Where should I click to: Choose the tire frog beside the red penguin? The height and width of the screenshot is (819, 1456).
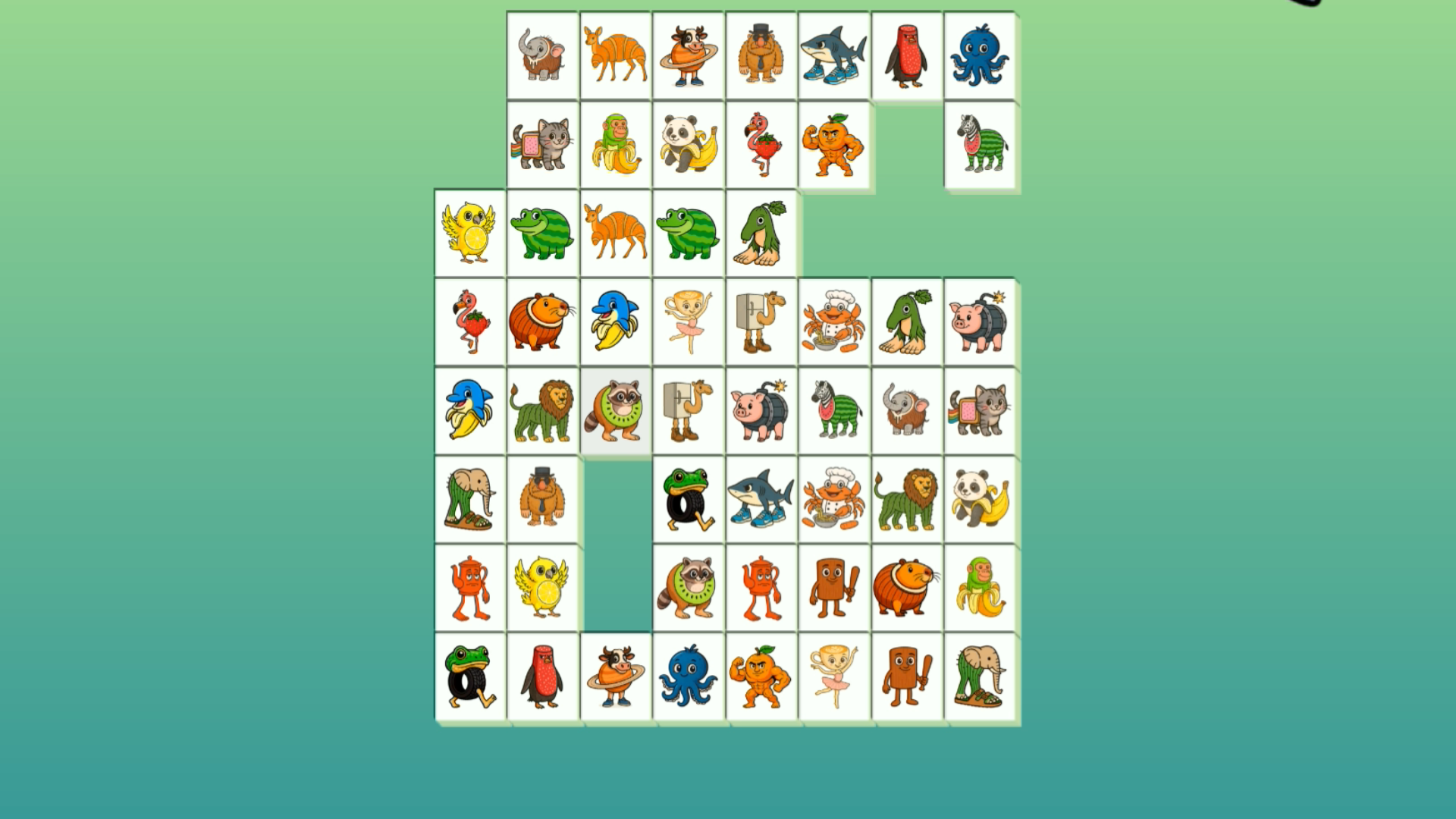(469, 676)
